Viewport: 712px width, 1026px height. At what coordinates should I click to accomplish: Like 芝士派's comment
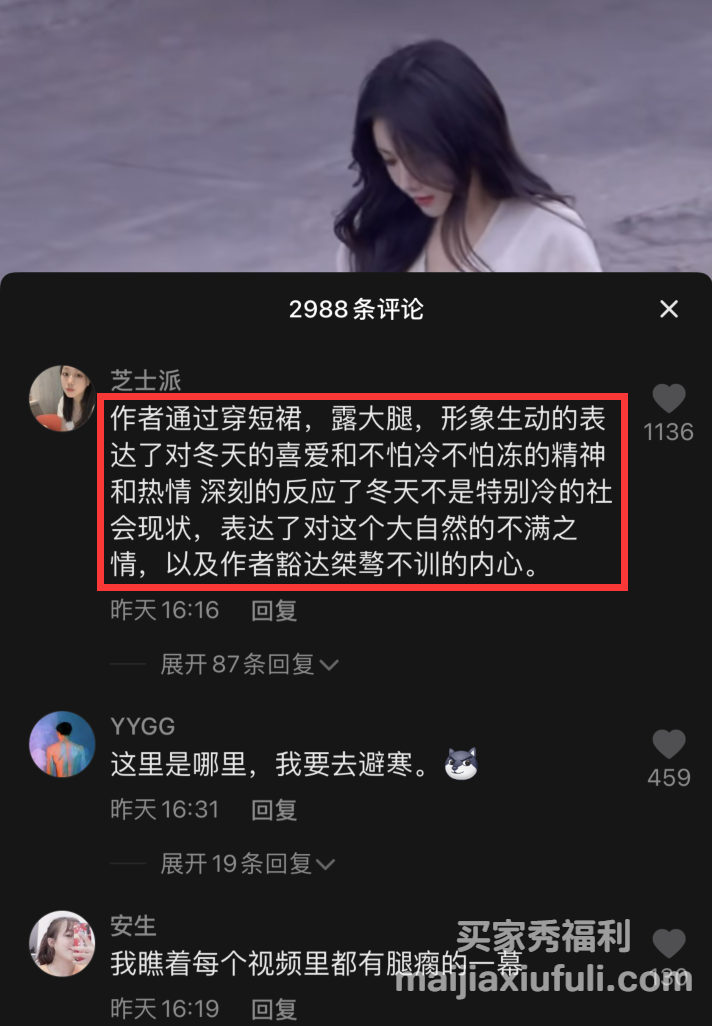click(x=668, y=399)
